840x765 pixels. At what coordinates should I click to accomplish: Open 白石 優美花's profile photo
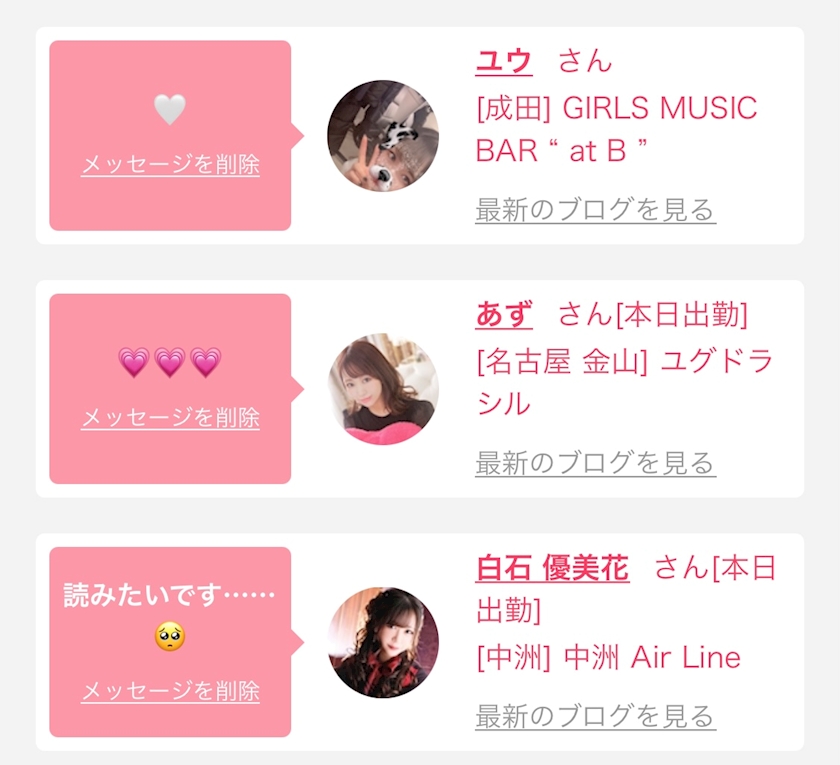pos(383,642)
